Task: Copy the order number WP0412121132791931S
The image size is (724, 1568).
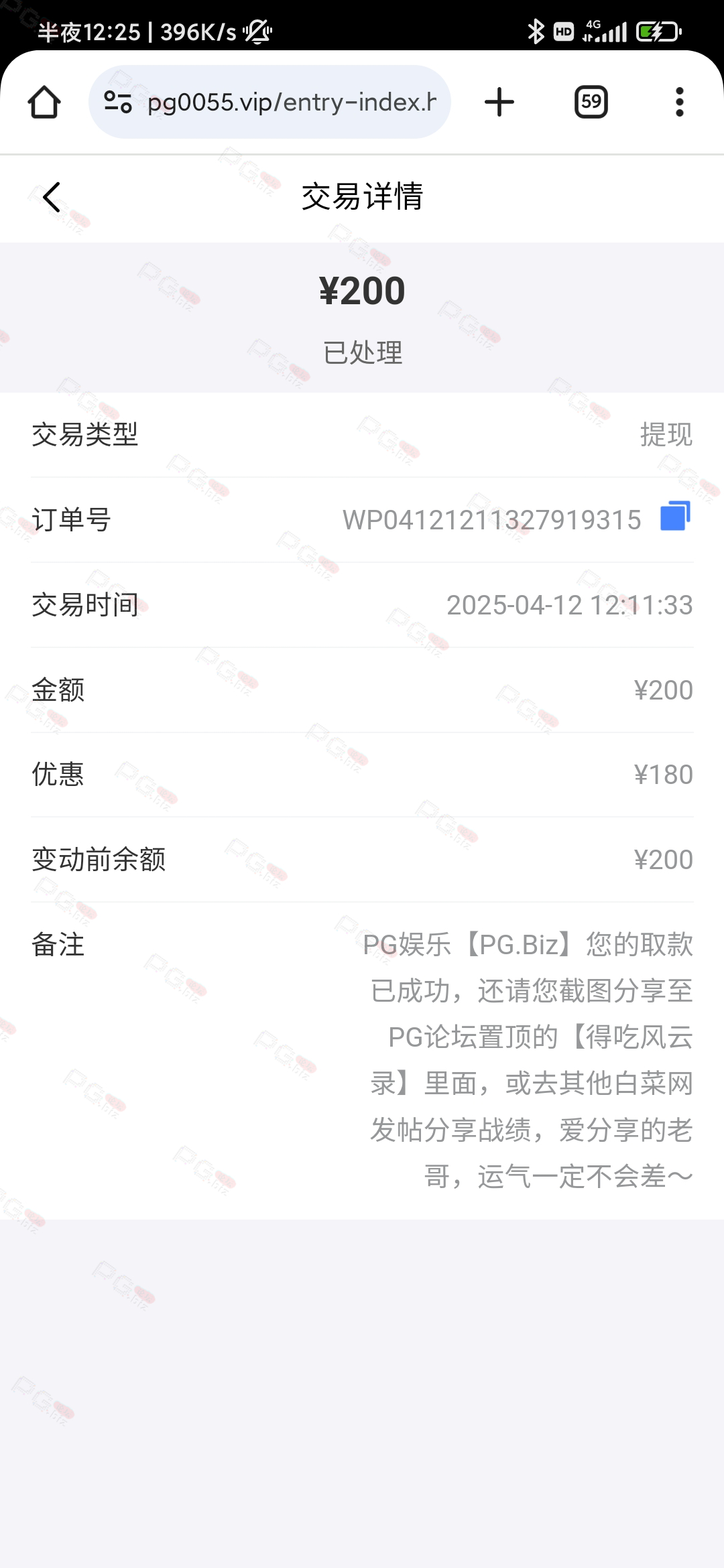Action: [x=675, y=517]
